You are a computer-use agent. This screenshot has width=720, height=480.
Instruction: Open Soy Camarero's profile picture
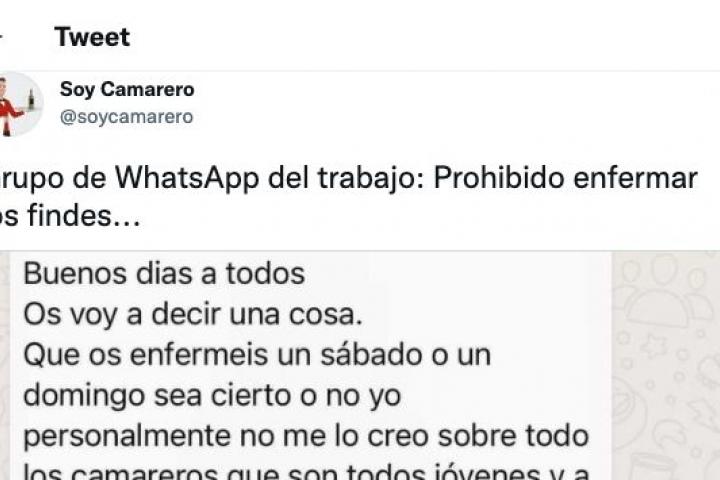click(x=19, y=104)
